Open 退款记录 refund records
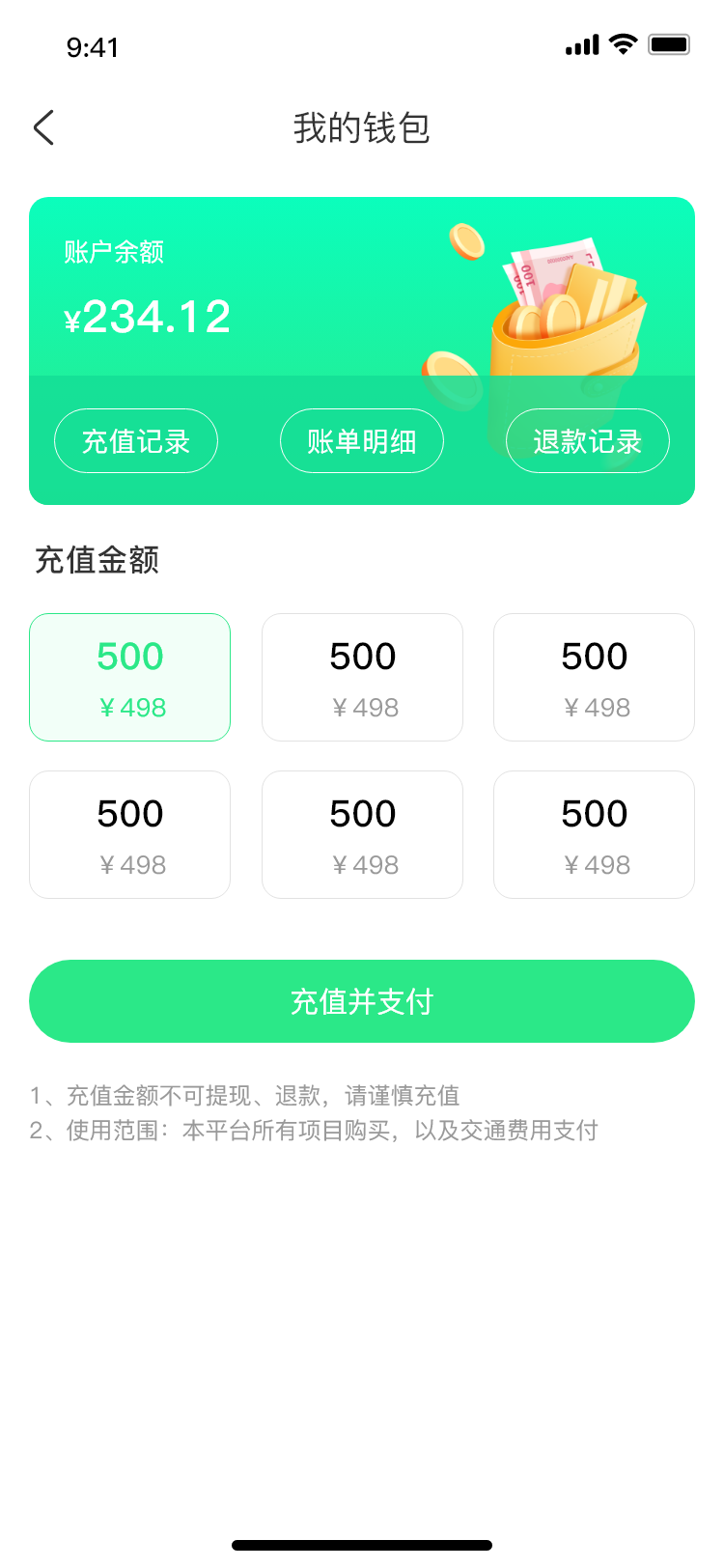The image size is (724, 1568). pyautogui.click(x=587, y=441)
